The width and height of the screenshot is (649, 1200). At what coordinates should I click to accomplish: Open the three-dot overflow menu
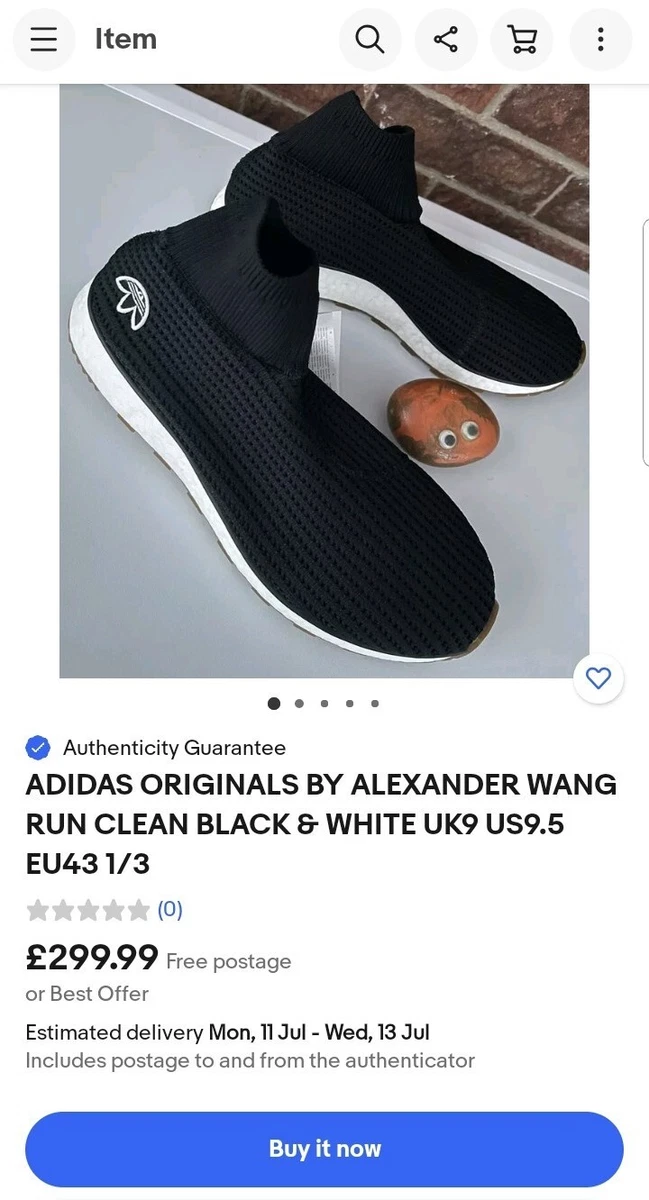[x=600, y=40]
